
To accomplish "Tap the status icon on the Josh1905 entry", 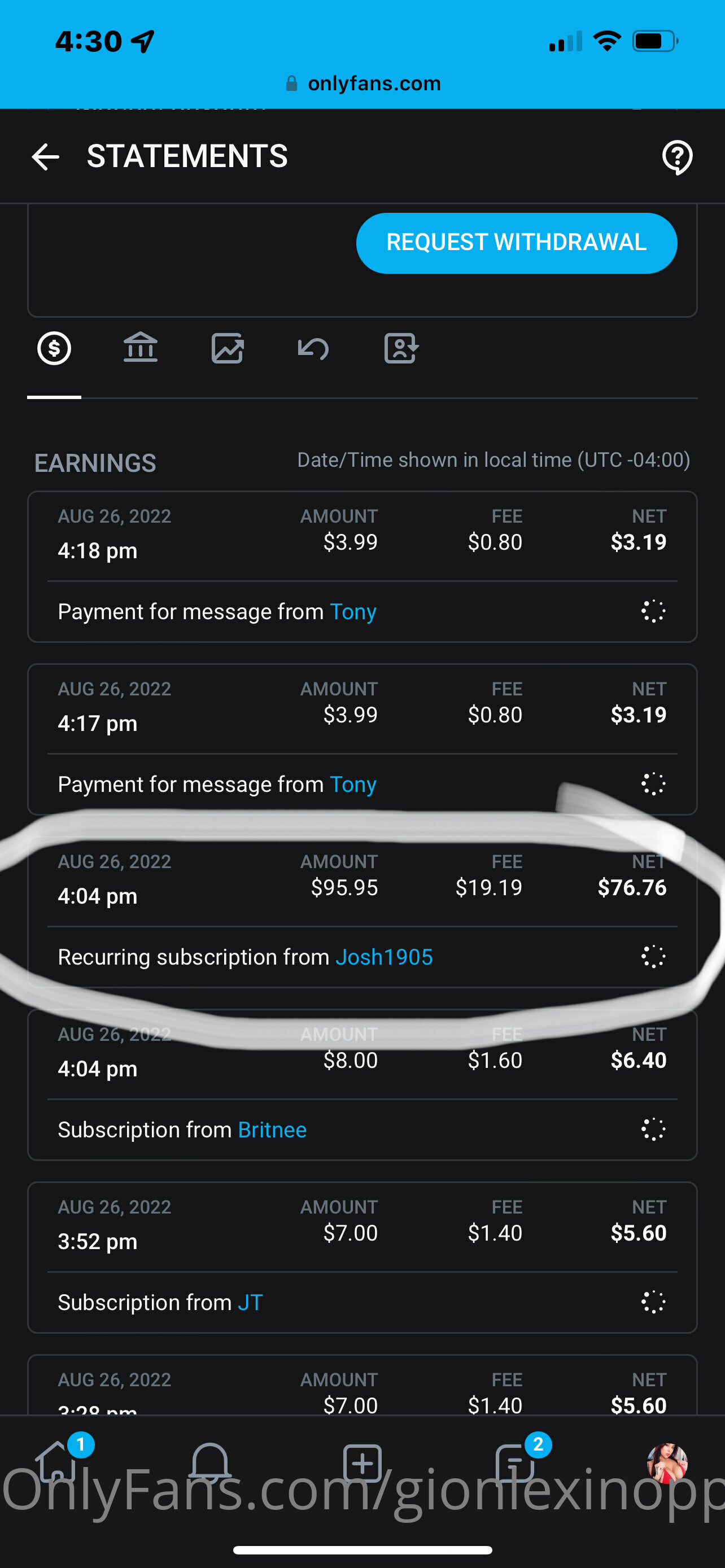I will pos(653,957).
